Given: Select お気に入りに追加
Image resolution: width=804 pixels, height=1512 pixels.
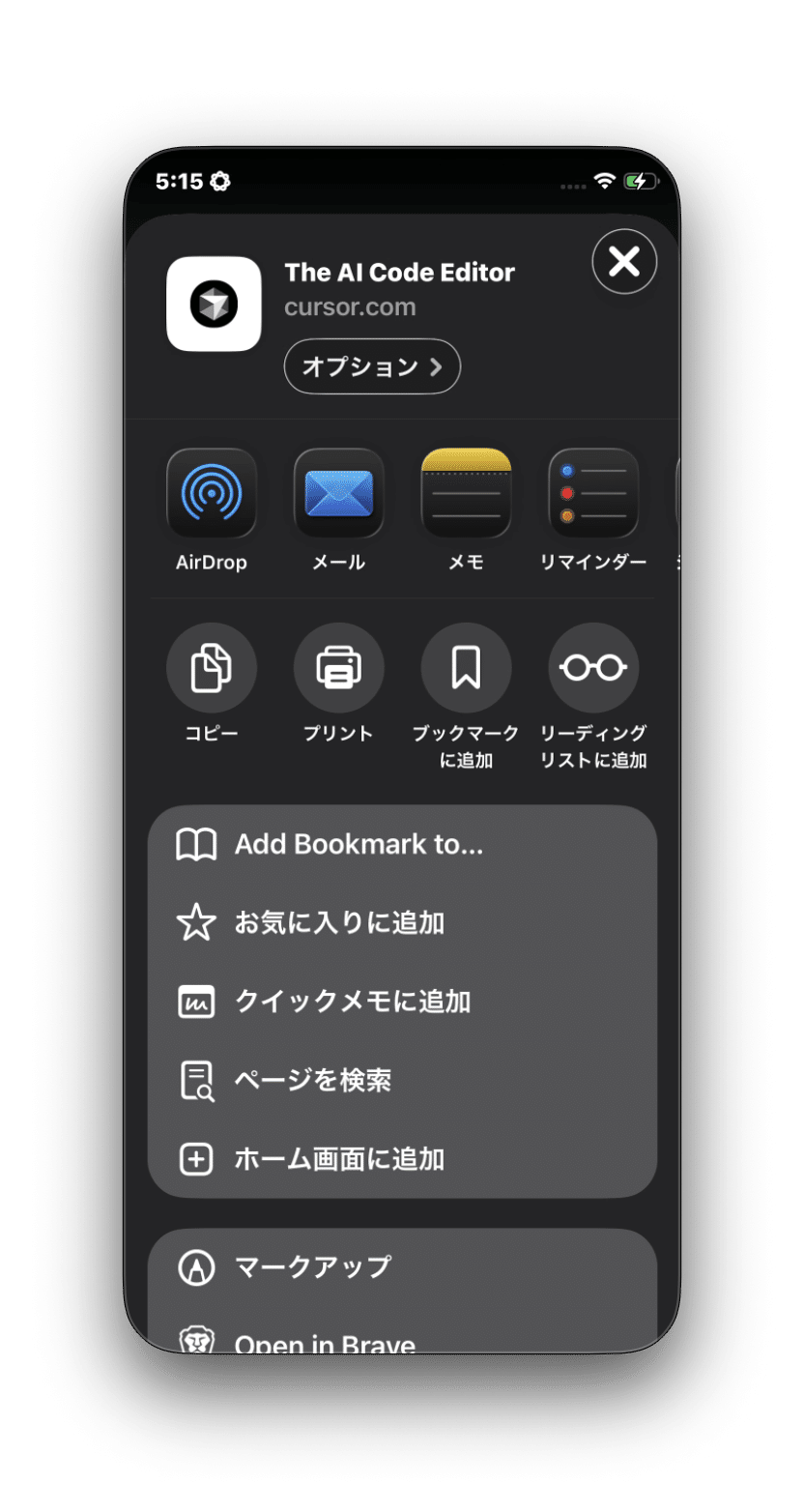Looking at the screenshot, I should tap(401, 923).
